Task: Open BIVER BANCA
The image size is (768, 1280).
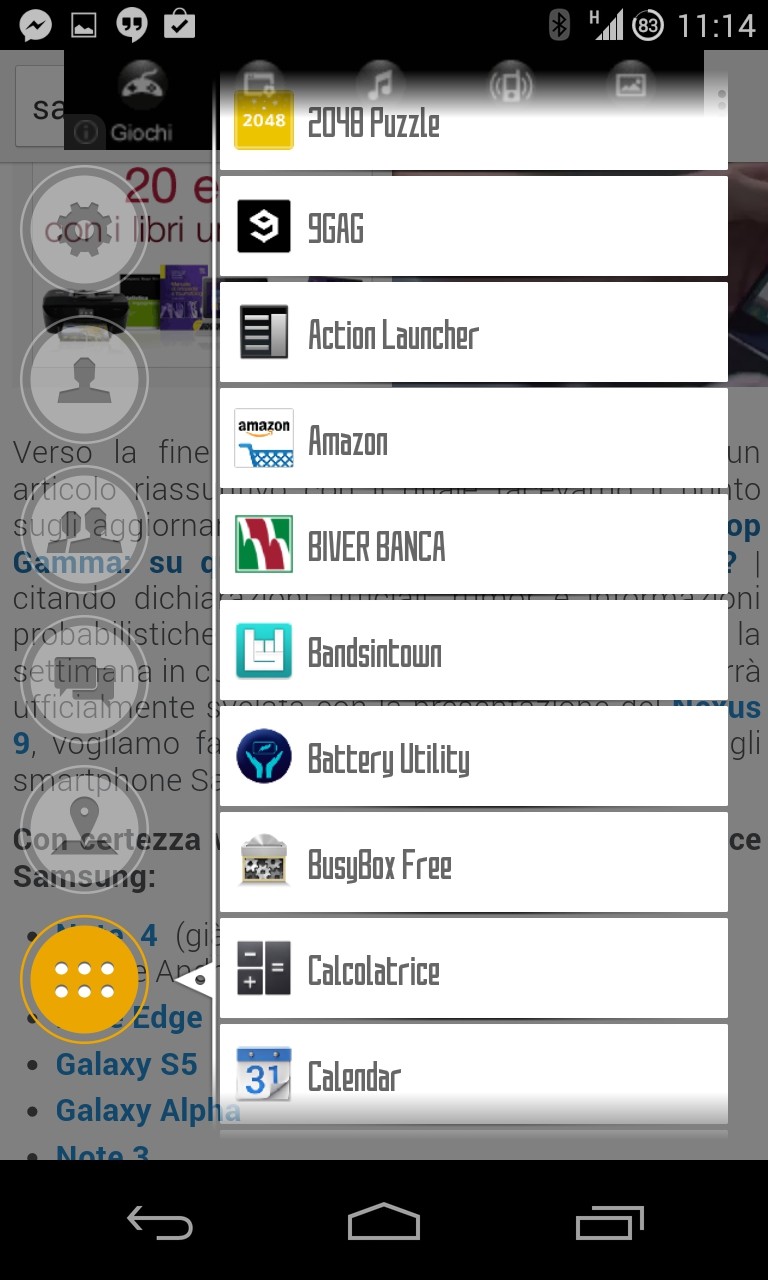Action: pos(473,544)
